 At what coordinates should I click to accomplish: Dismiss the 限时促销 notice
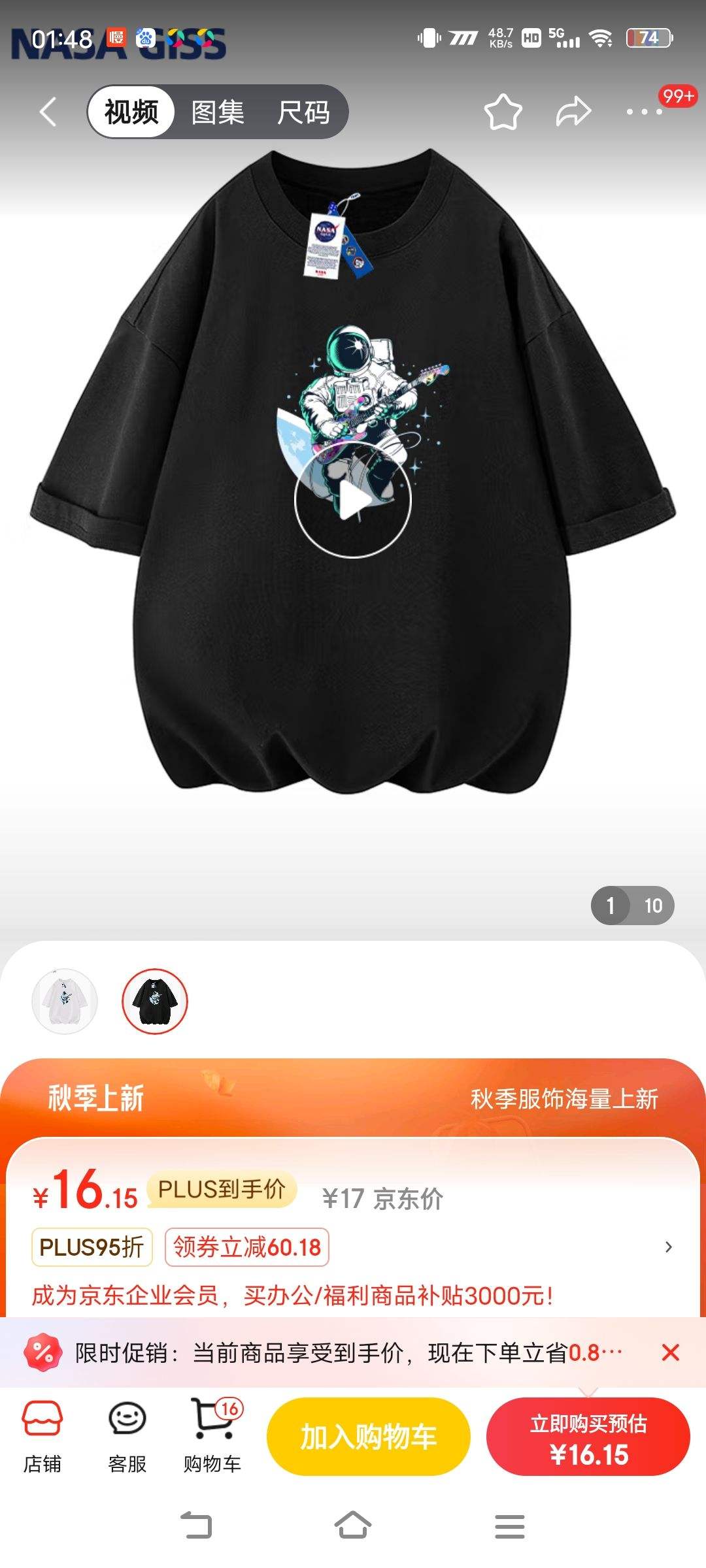tap(671, 1352)
